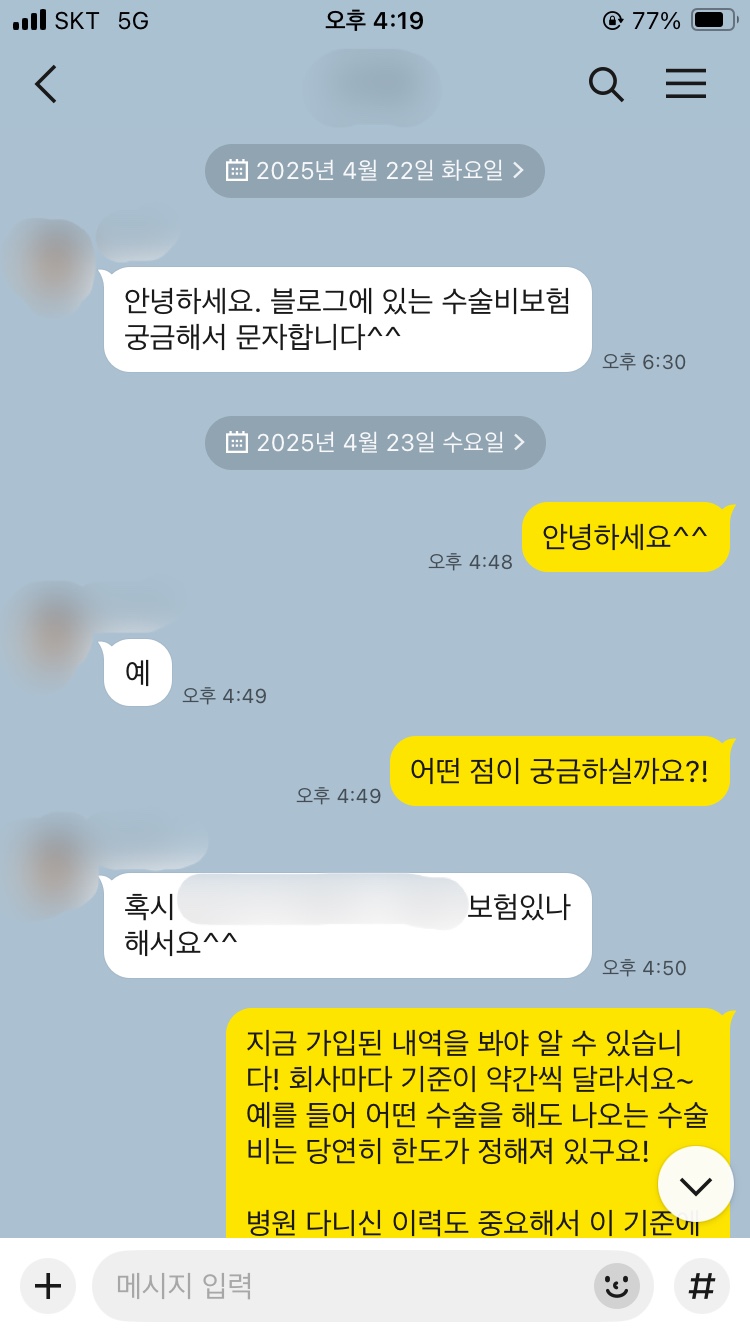Tap the hashtag search button

pos(702,1285)
